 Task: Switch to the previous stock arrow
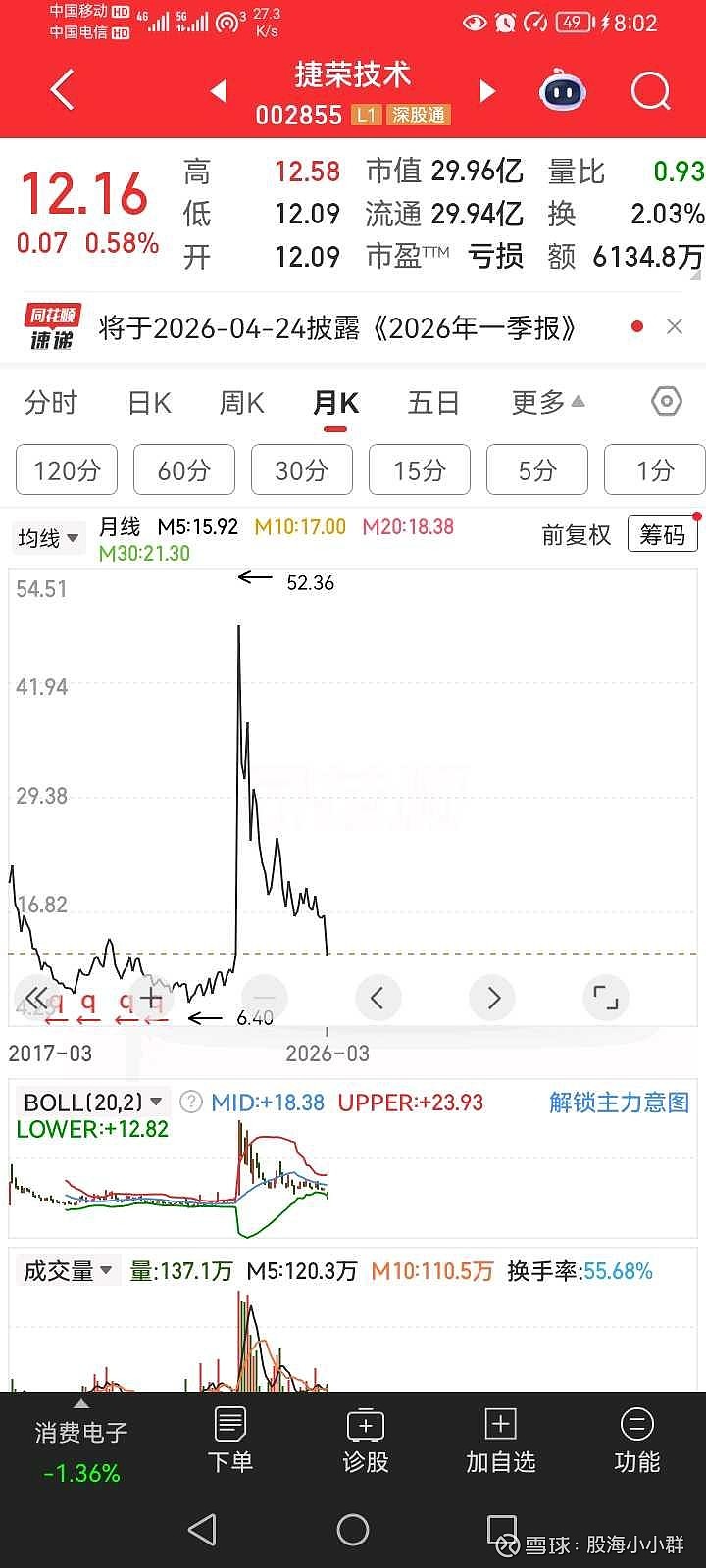click(219, 92)
